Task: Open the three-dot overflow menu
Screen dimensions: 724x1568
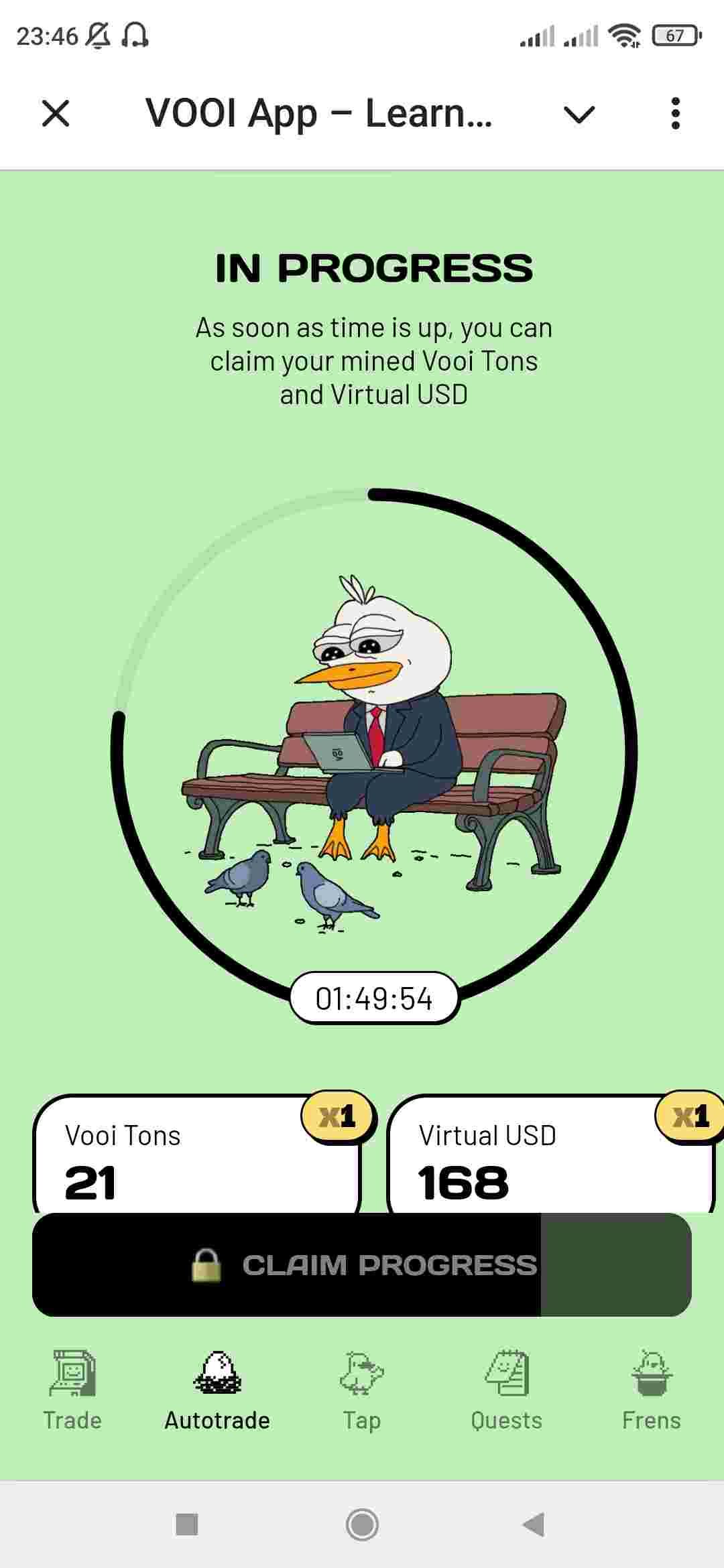Action: coord(675,113)
